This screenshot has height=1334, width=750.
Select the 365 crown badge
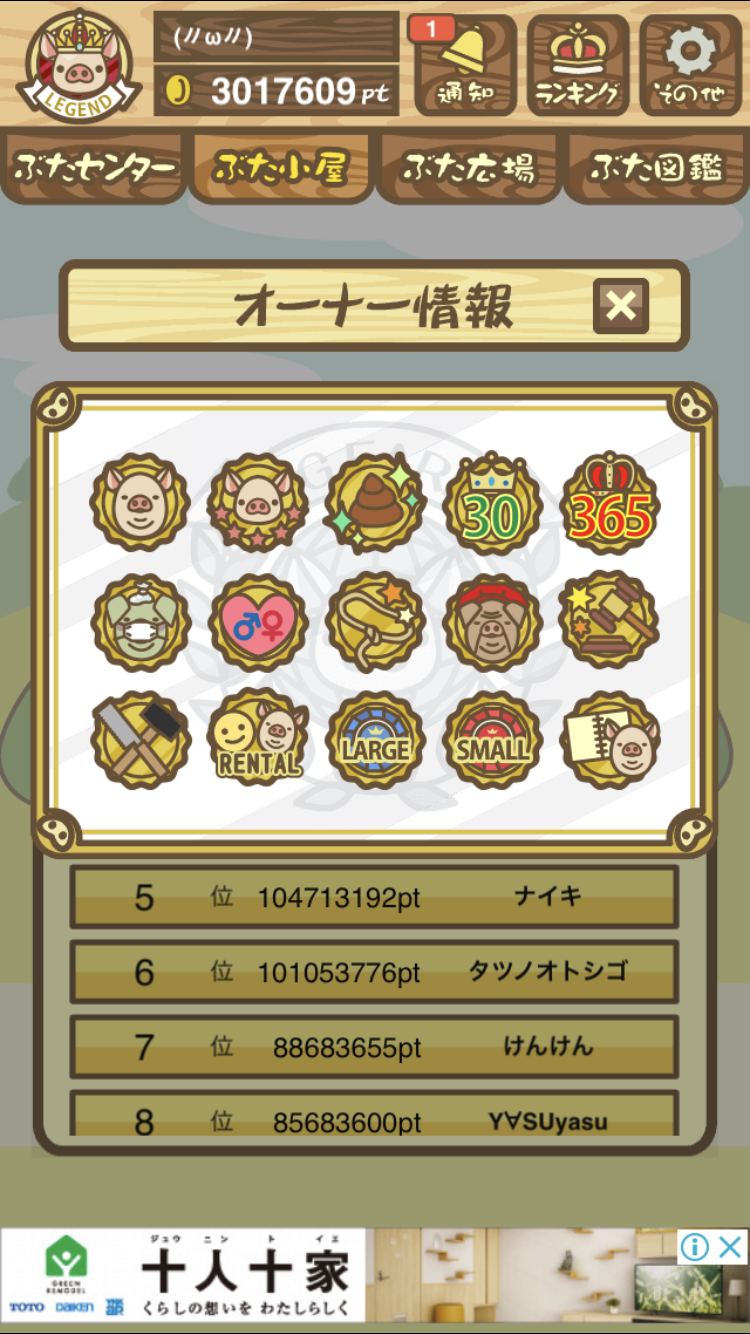coord(609,506)
